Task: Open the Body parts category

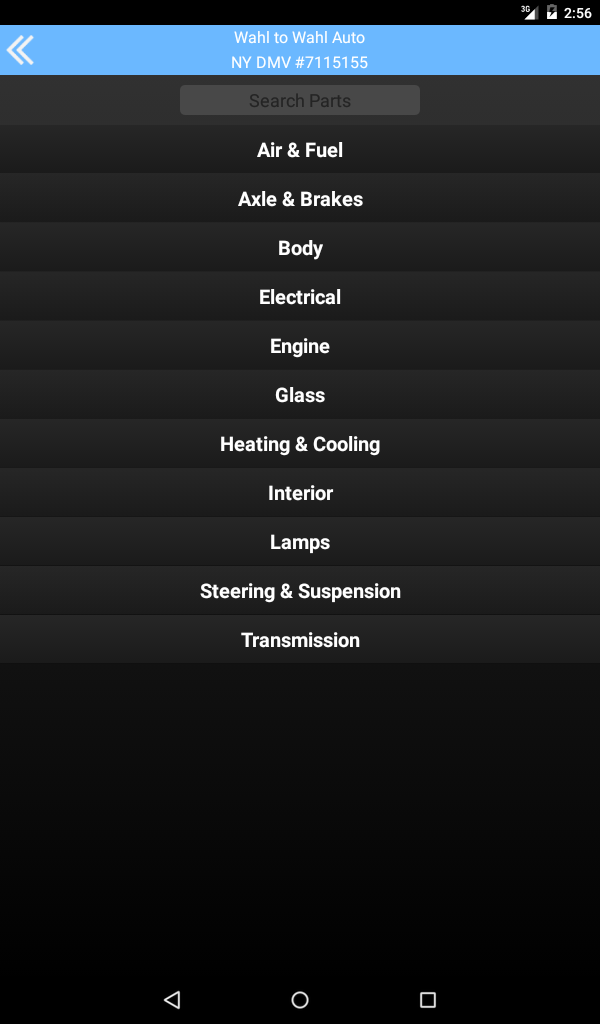Action: pos(300,248)
